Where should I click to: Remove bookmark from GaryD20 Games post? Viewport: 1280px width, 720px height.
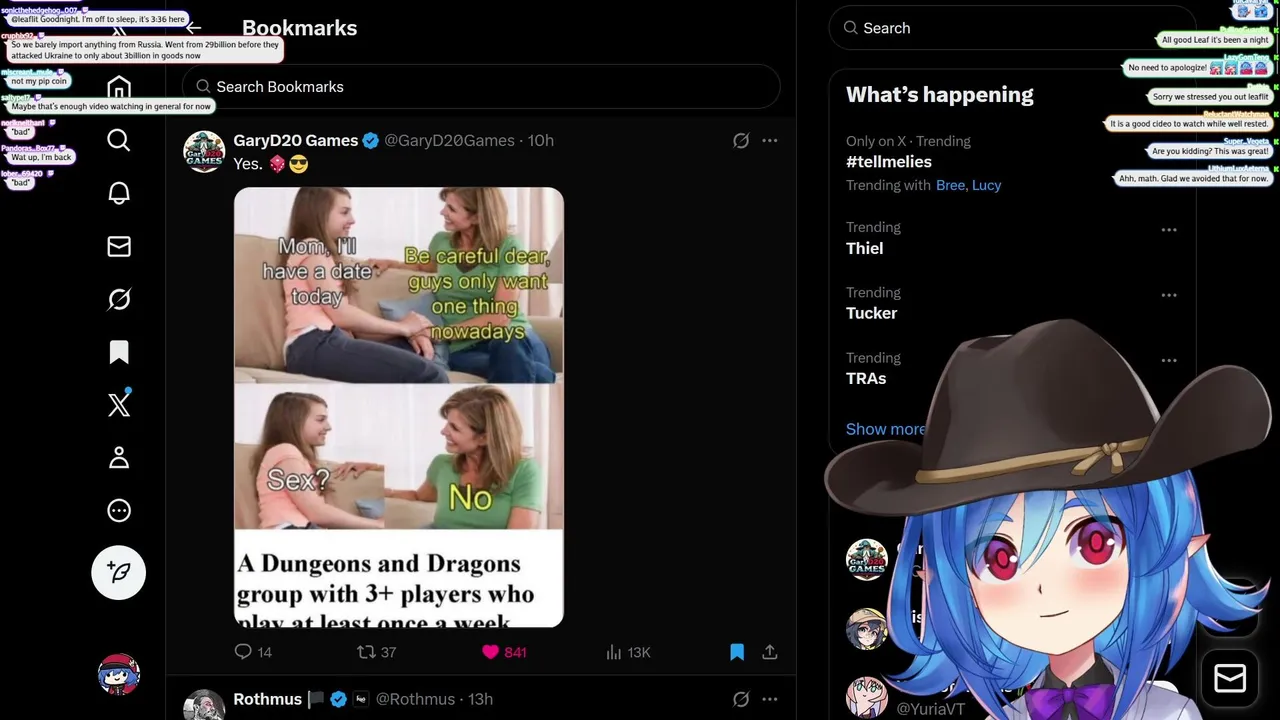click(737, 652)
